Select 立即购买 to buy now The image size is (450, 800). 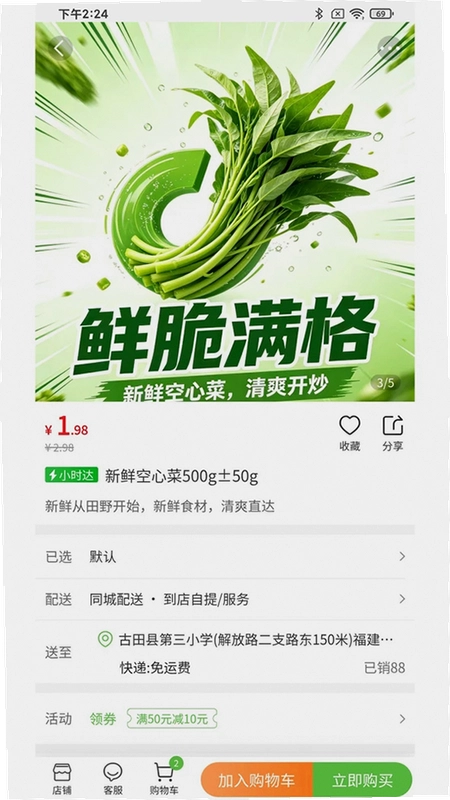(x=362, y=780)
